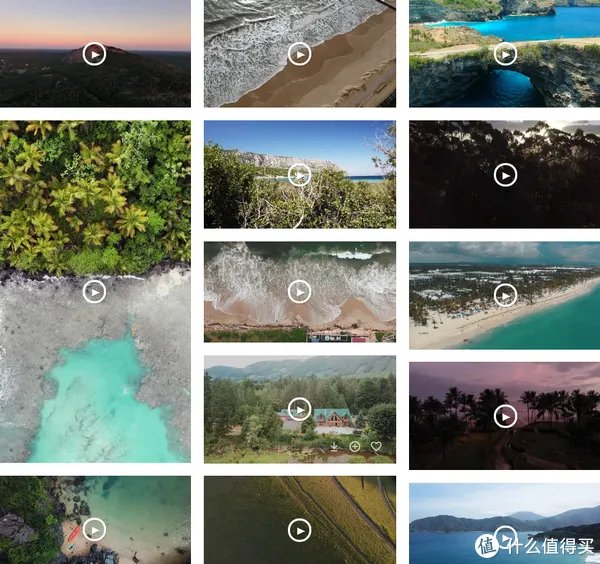Open the beach cove with red kayak video
This screenshot has height=564, width=600.
pyautogui.click(x=94, y=529)
